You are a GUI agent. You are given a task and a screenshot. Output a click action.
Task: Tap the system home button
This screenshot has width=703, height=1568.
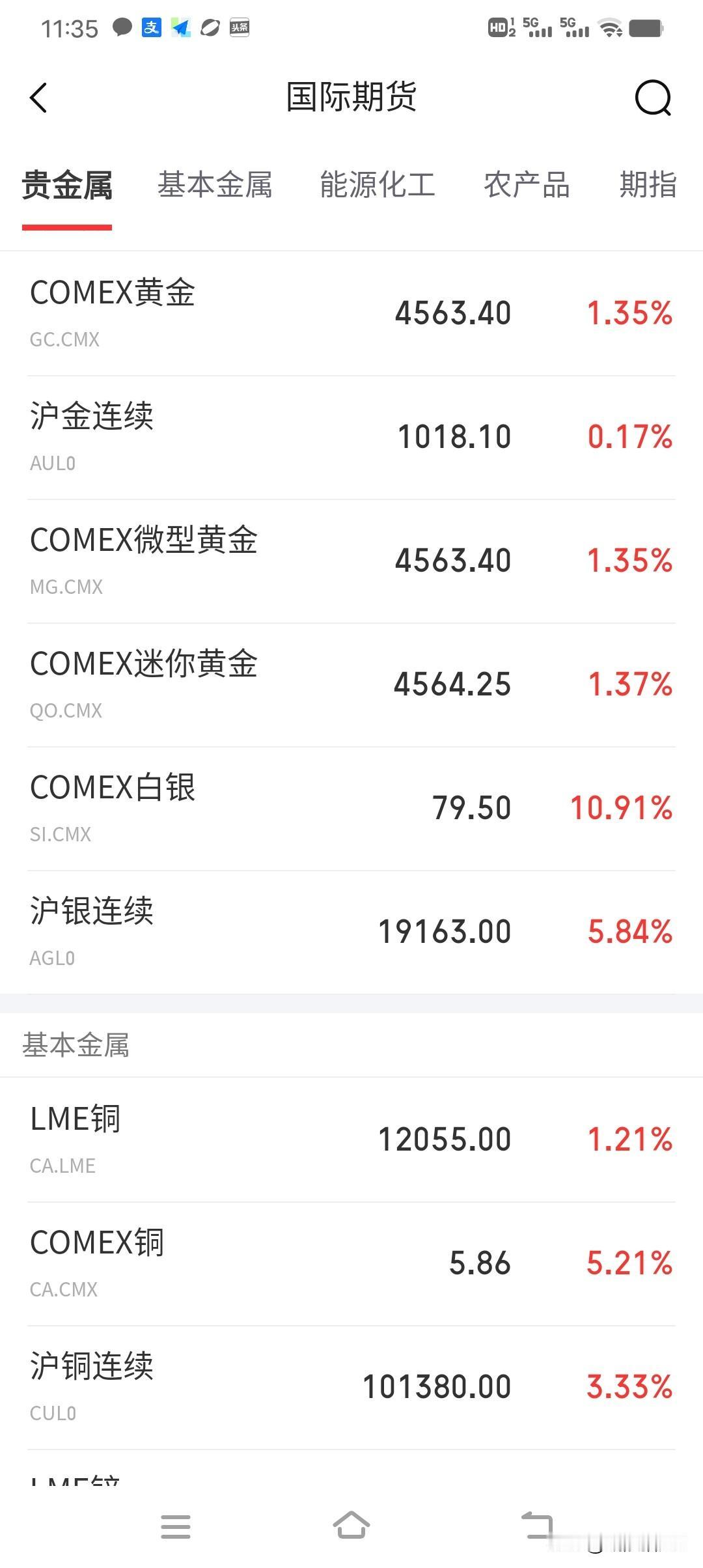tap(351, 1526)
